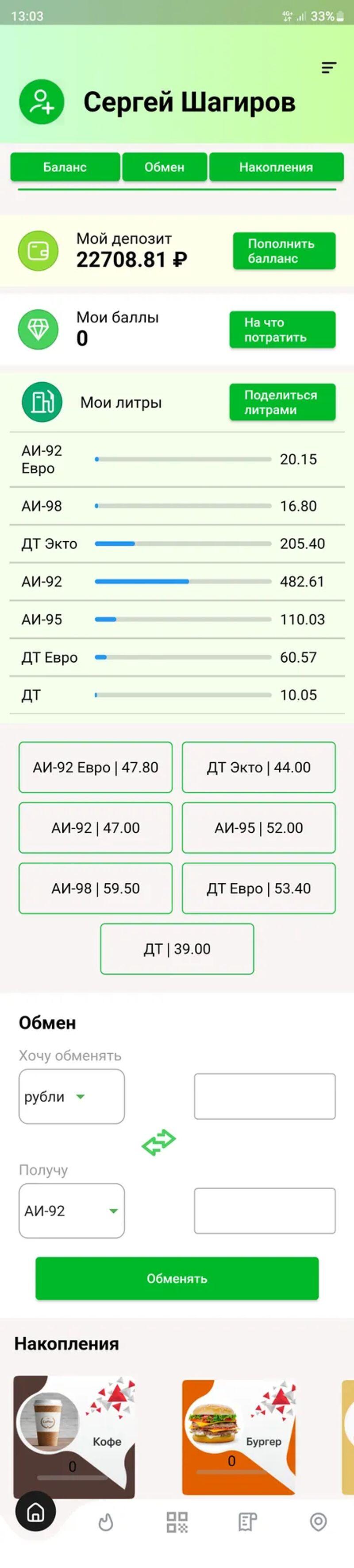Expand the АИ-92 receive dropdown
354x1568 pixels.
71,1211
